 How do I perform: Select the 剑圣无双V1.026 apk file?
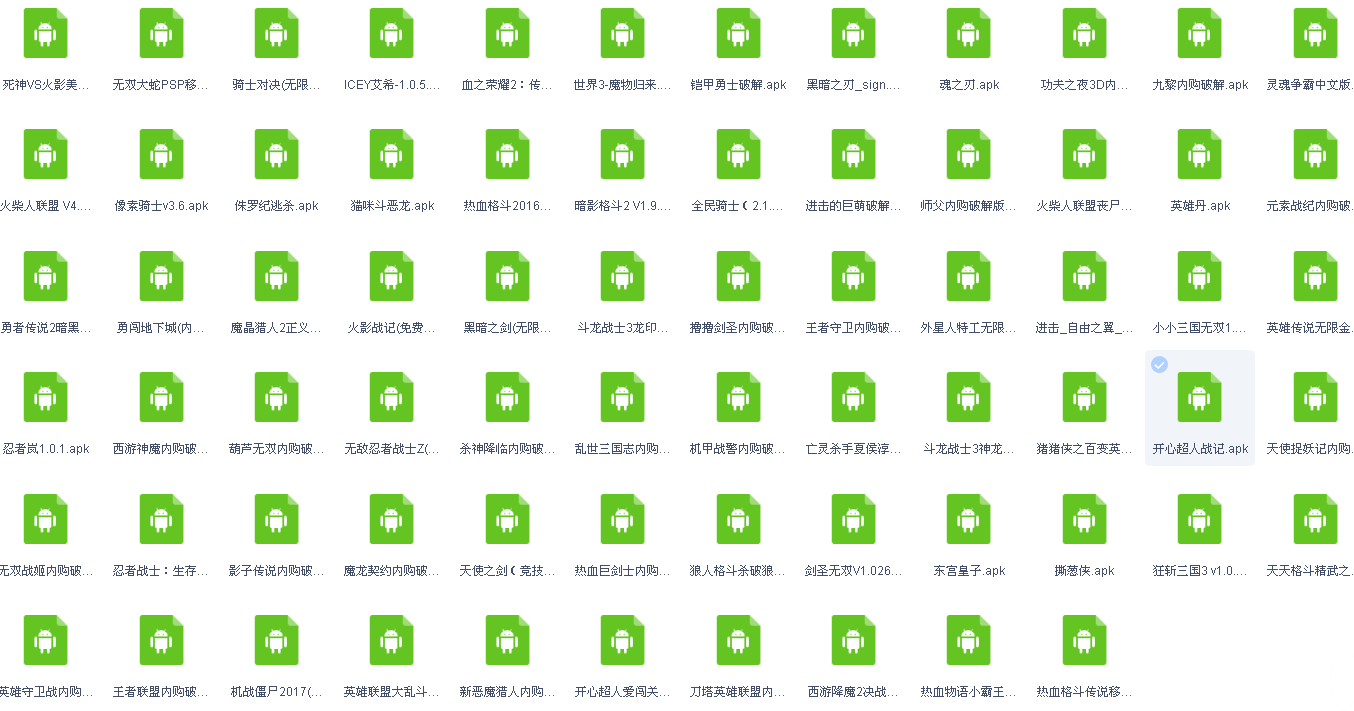[853, 520]
